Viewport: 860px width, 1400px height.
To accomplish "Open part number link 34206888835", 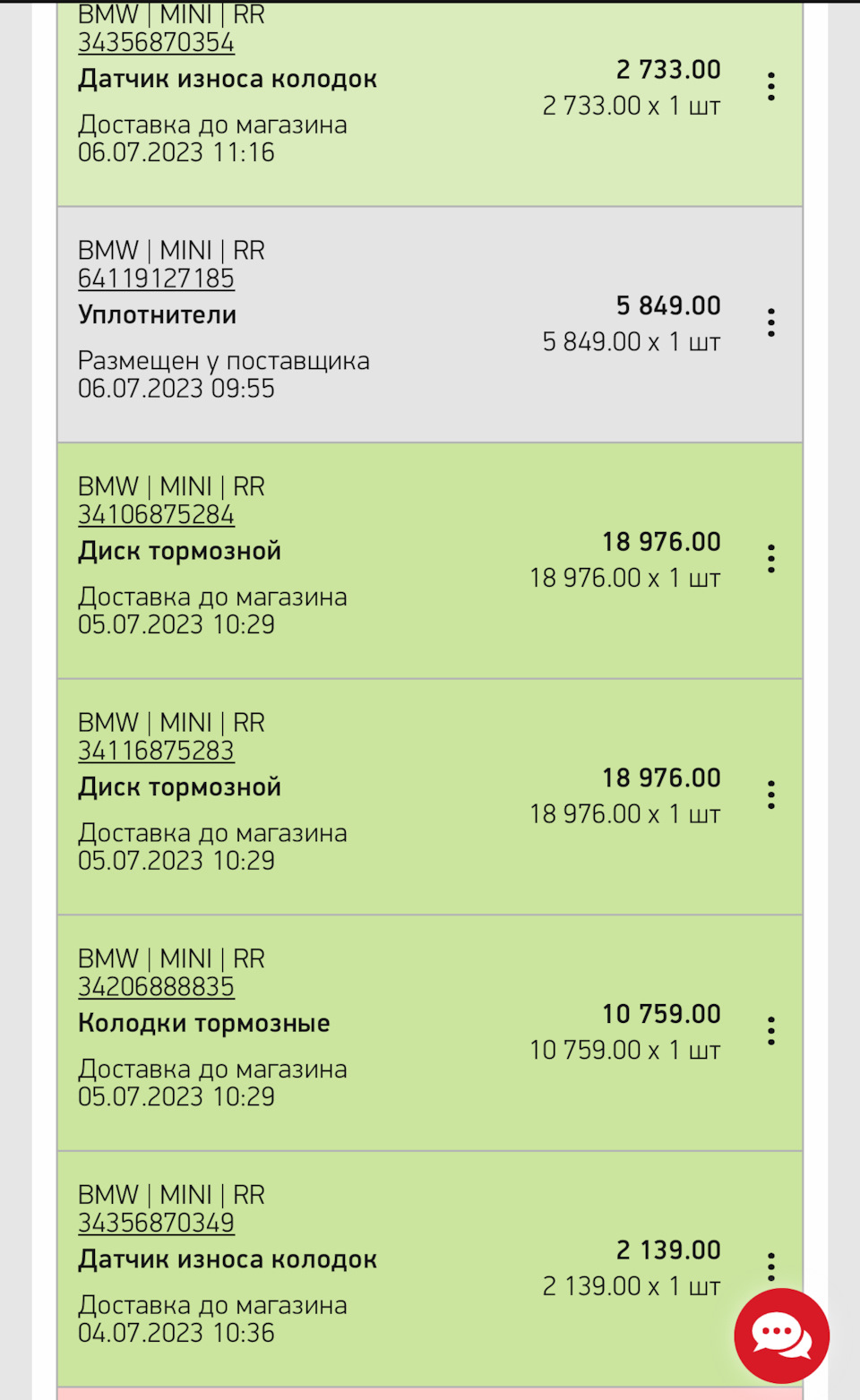I will [x=155, y=986].
